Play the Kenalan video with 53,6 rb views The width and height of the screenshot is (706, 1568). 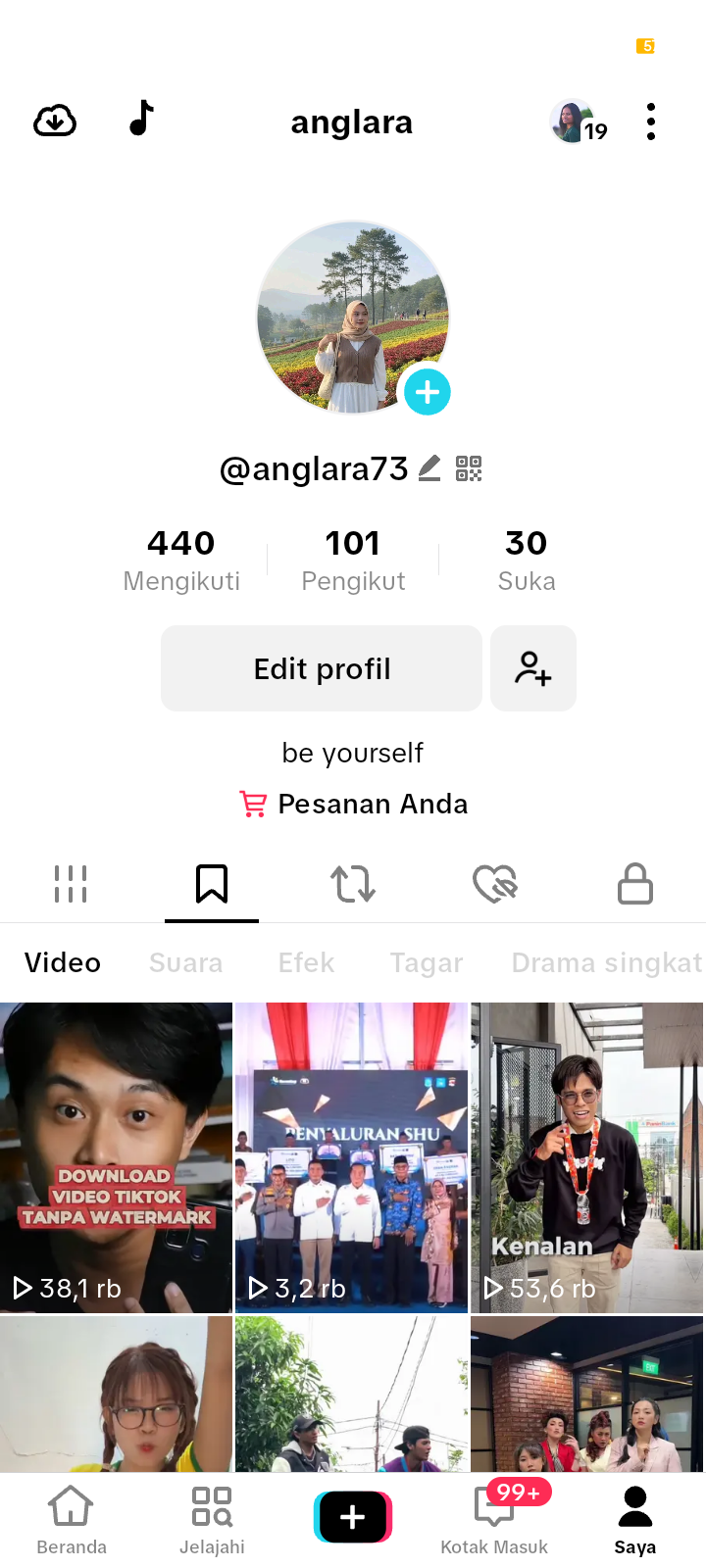point(586,1156)
